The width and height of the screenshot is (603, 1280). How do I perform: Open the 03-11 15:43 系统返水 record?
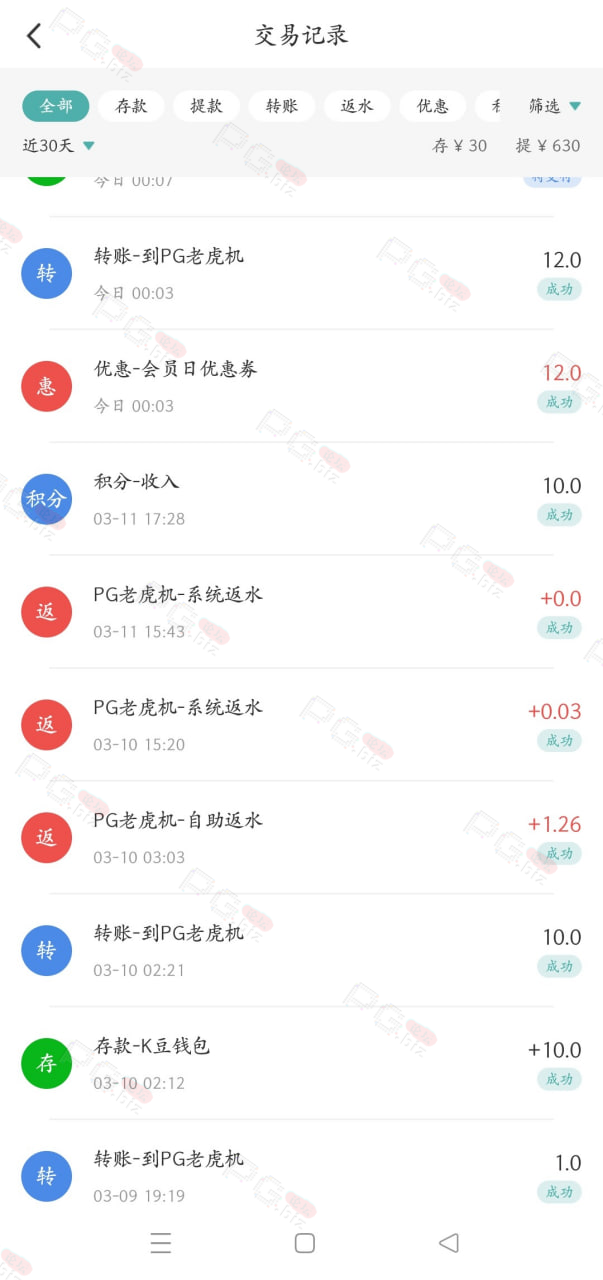click(x=301, y=613)
